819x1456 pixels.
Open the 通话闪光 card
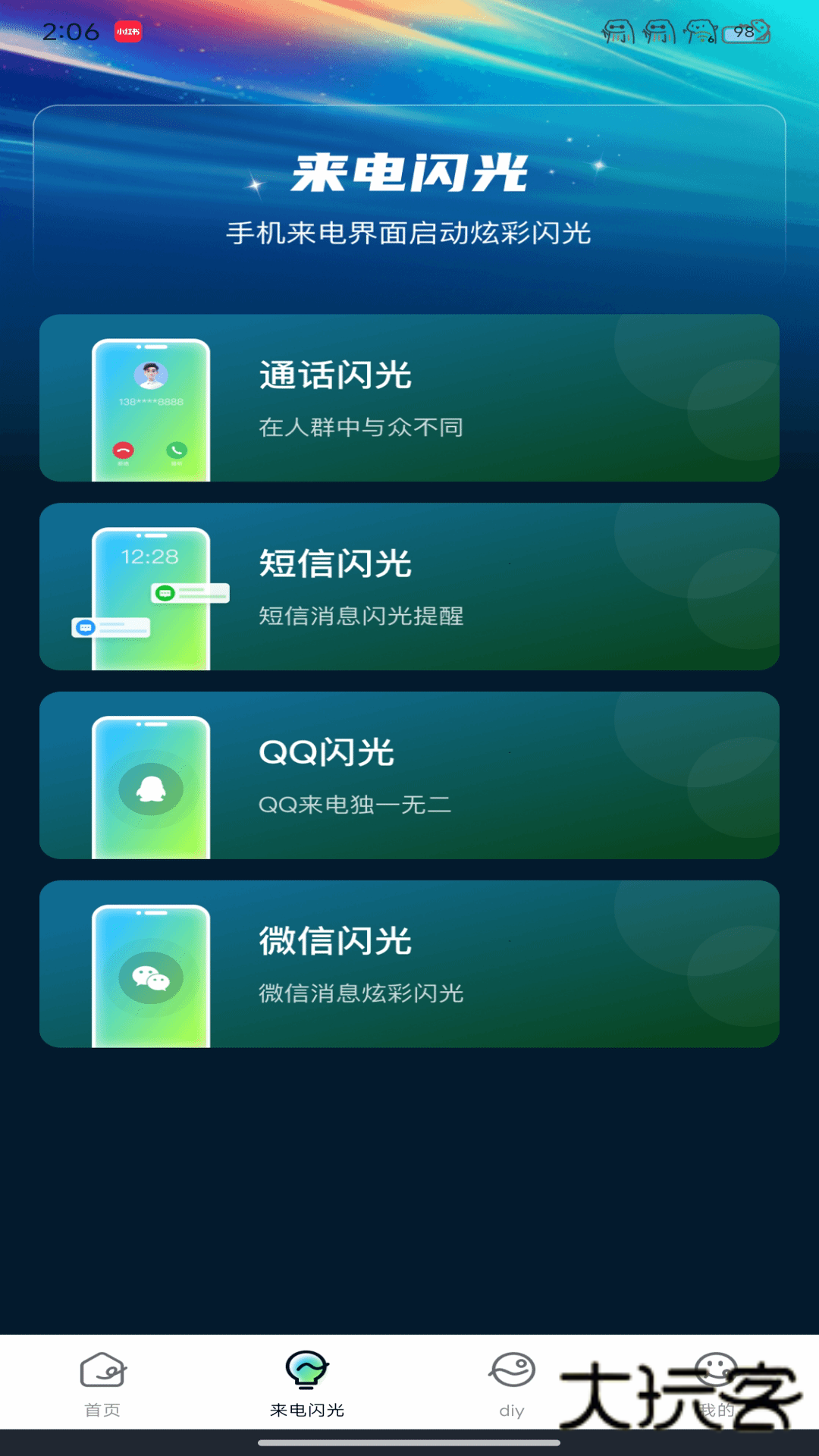(x=409, y=398)
